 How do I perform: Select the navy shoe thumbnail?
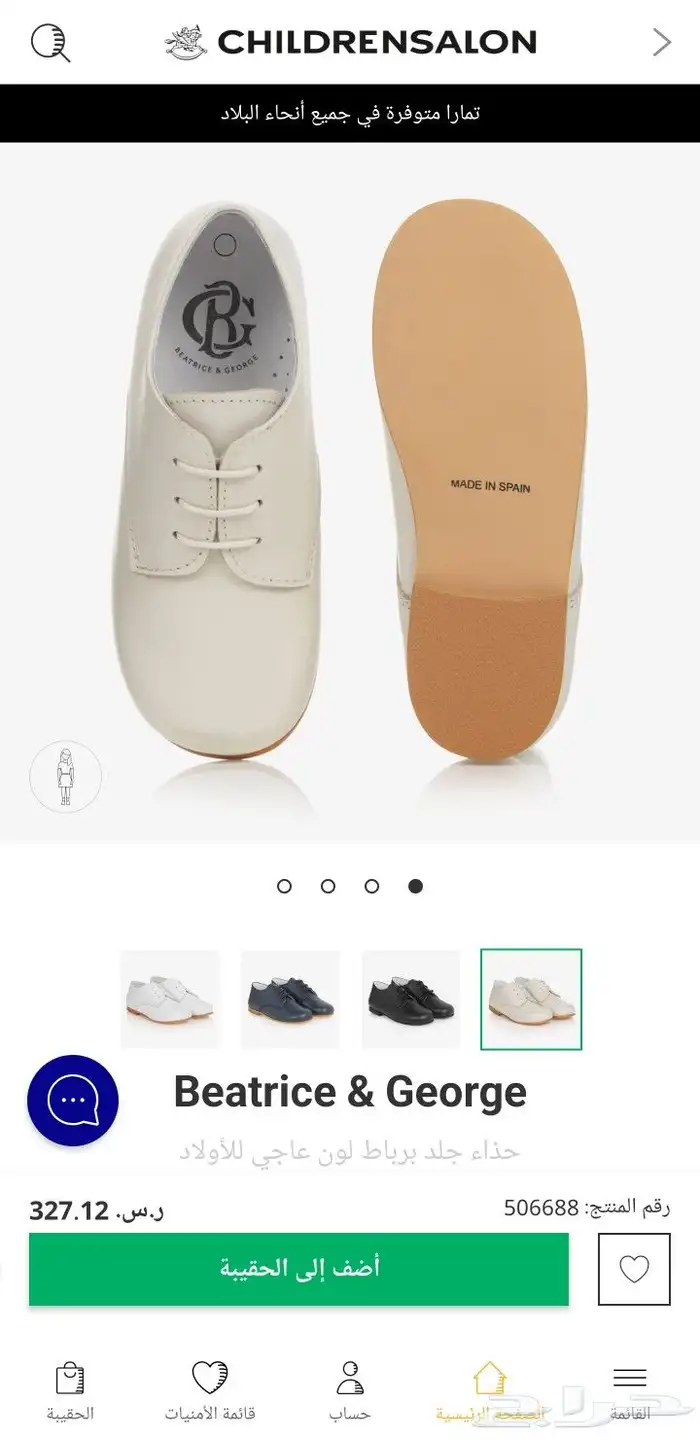pyautogui.click(x=290, y=999)
